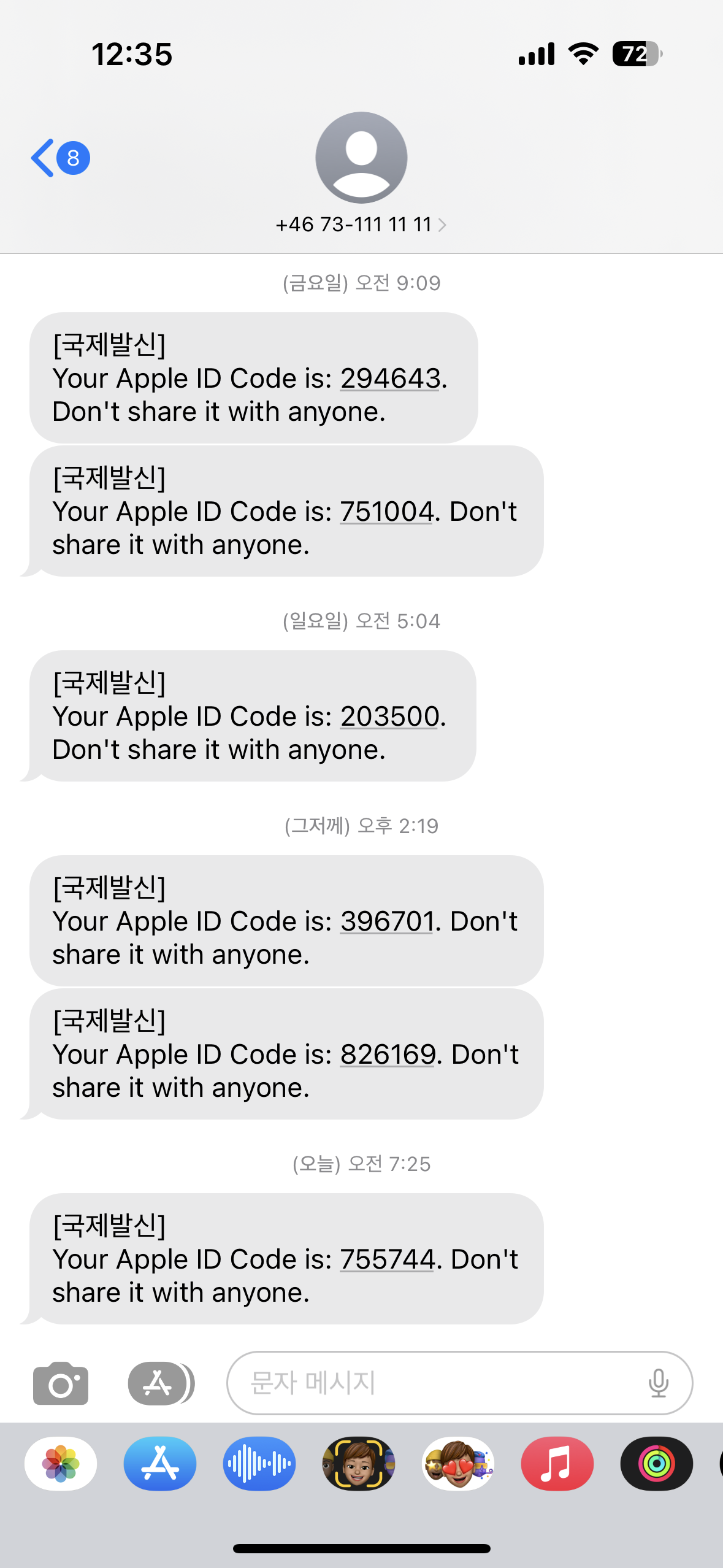Image resolution: width=723 pixels, height=1568 pixels.
Task: Tap the underlined code 826169
Action: (x=388, y=1055)
